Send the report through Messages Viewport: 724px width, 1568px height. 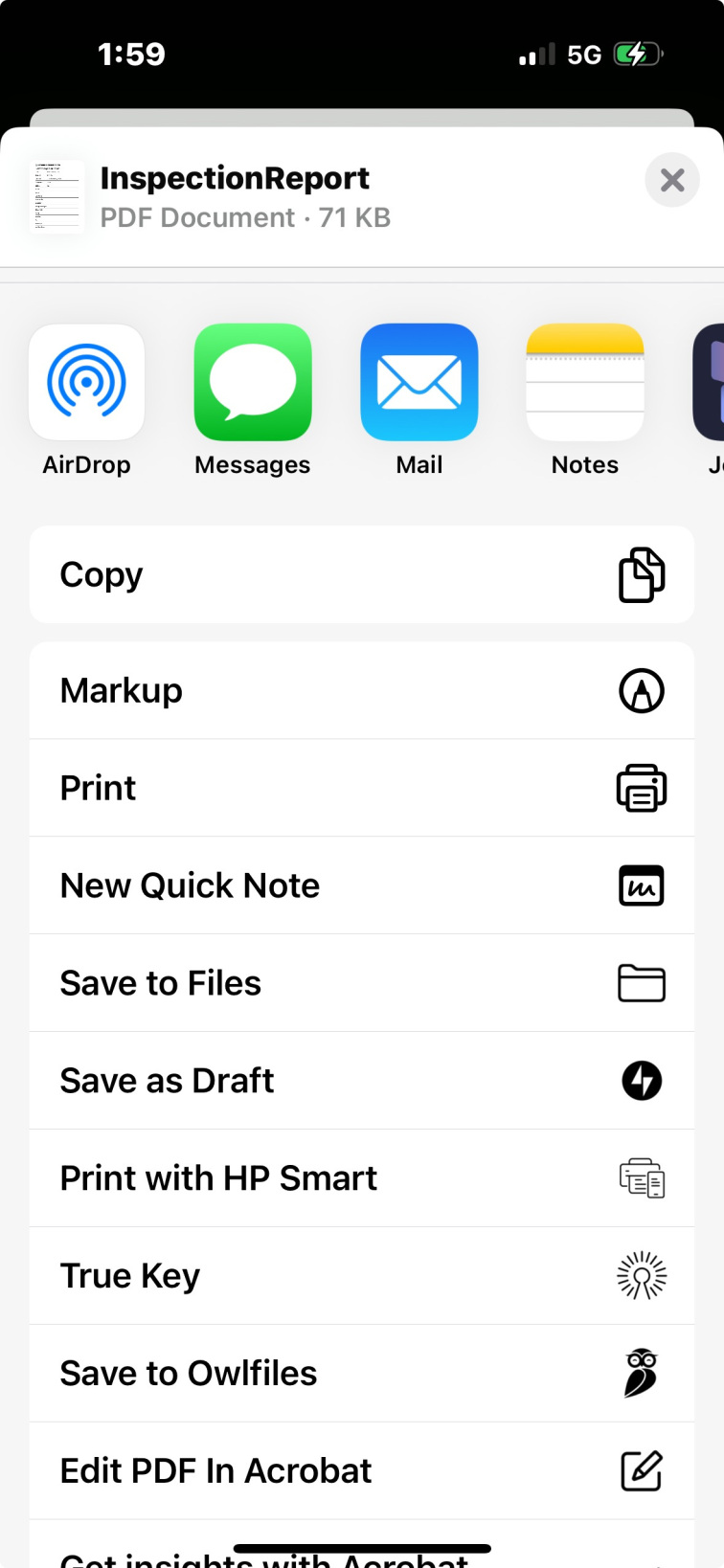(x=253, y=383)
